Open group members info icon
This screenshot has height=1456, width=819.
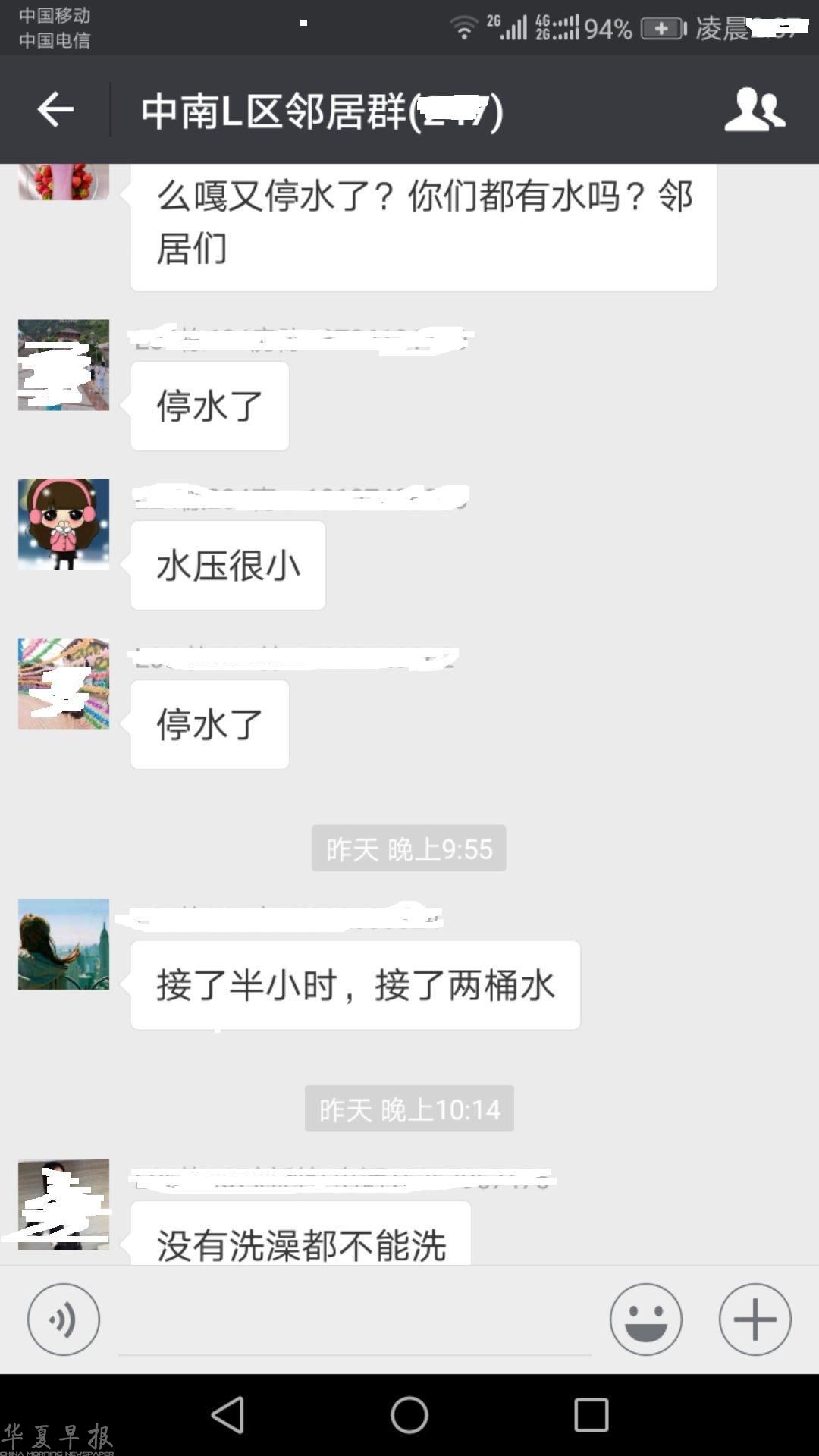click(755, 110)
